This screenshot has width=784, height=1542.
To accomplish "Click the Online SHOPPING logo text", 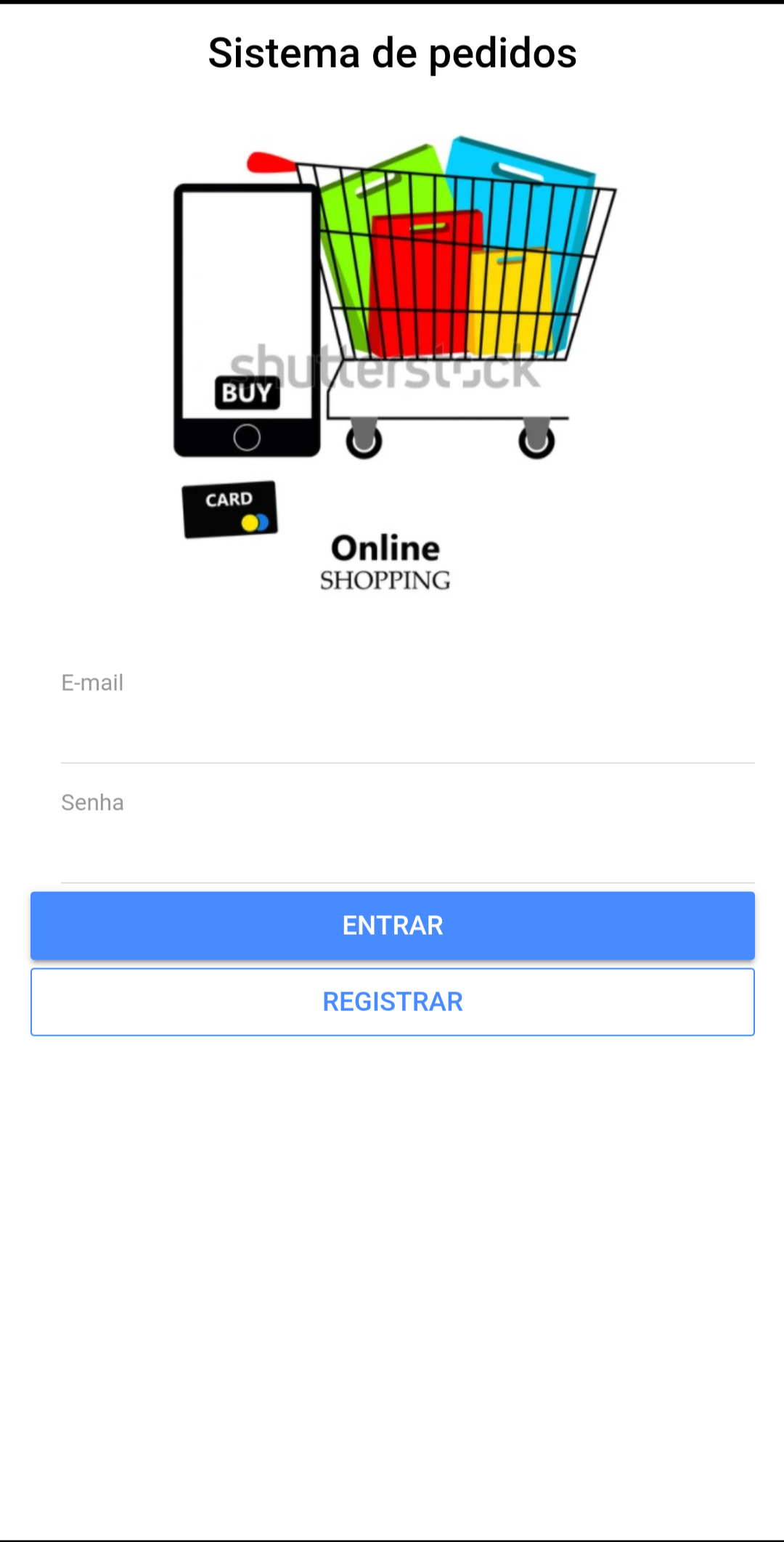I will [x=385, y=563].
